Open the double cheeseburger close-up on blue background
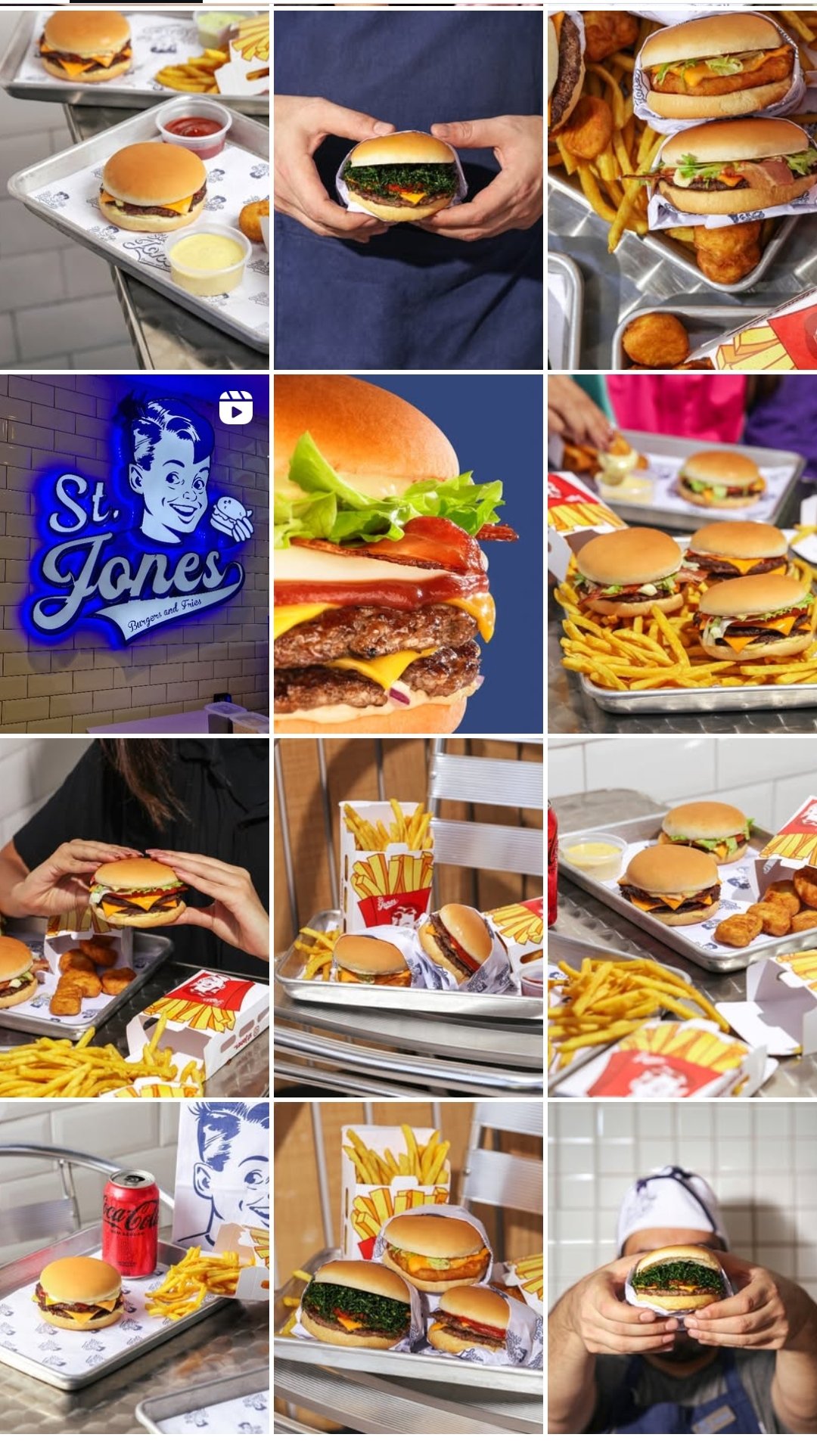This screenshot has height=1456, width=817. [x=408, y=554]
